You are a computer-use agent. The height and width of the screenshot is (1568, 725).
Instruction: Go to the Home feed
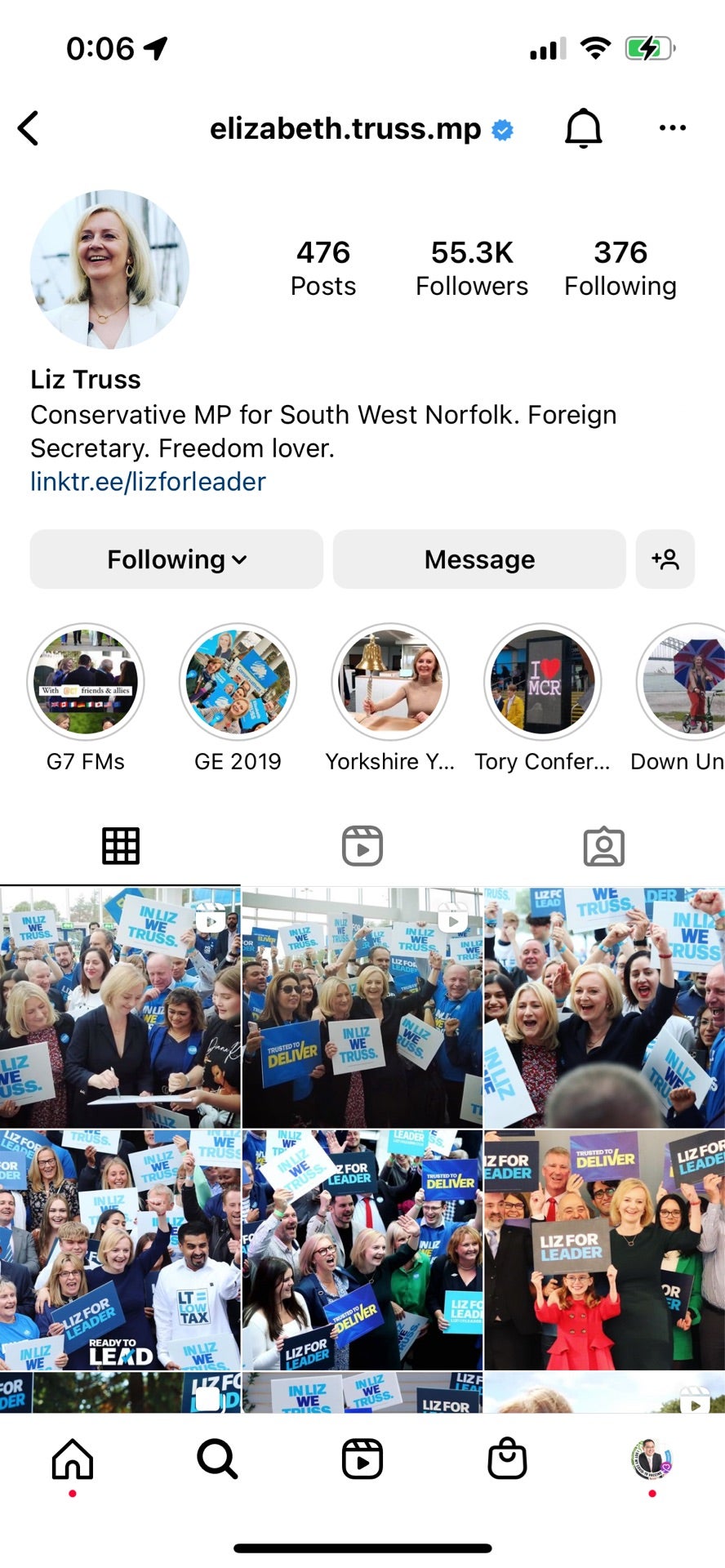pos(73,1459)
